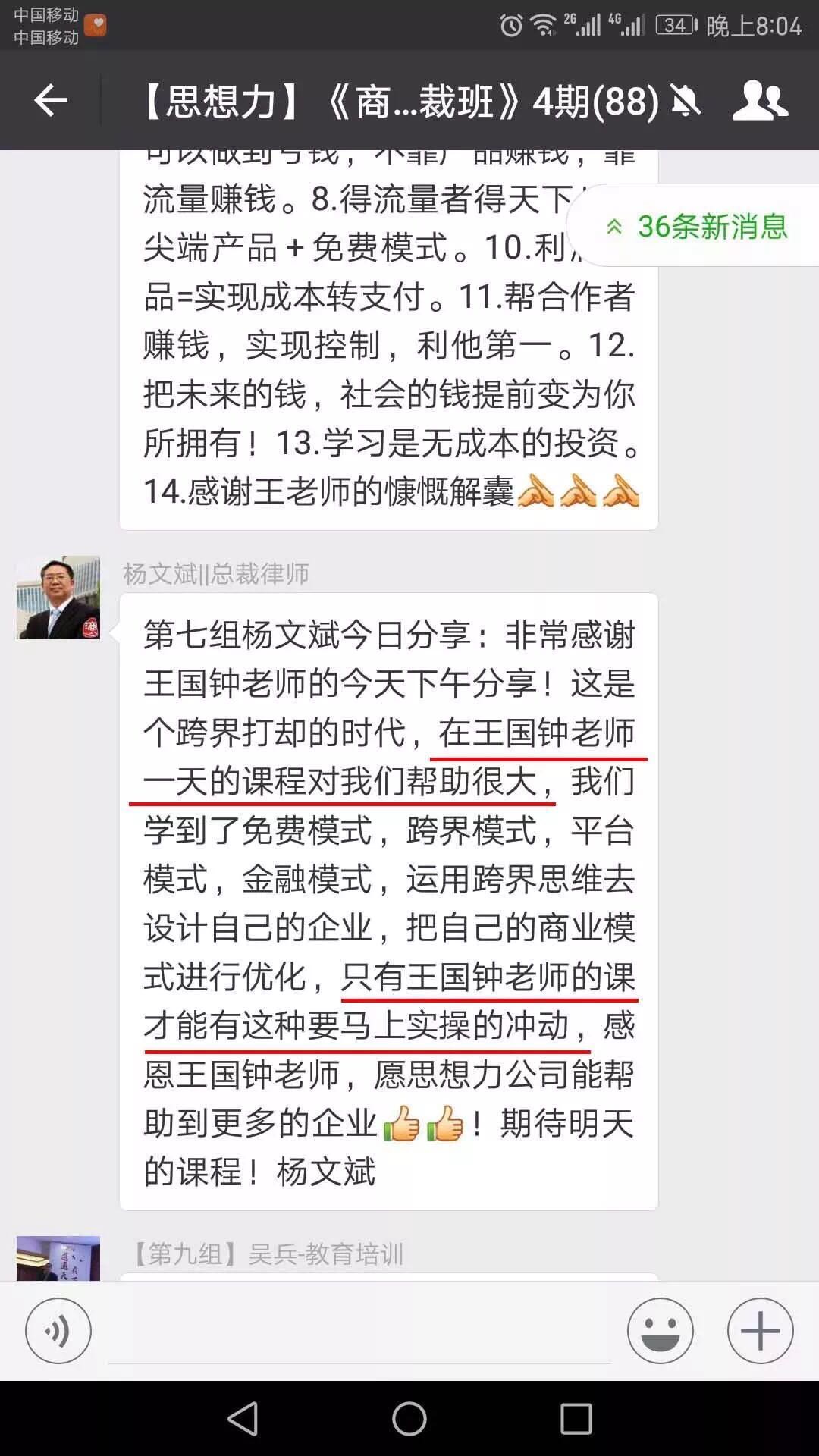Tap the system home button
This screenshot has width=819, height=1456.
click(x=409, y=1418)
